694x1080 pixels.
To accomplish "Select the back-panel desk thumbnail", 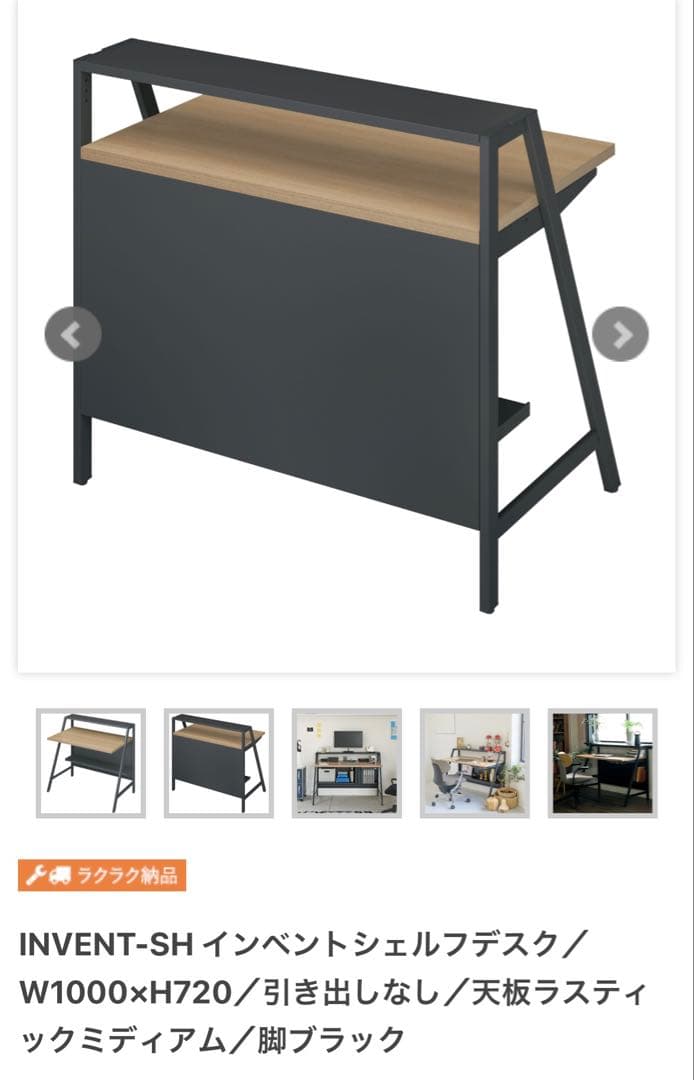I will click(x=219, y=763).
